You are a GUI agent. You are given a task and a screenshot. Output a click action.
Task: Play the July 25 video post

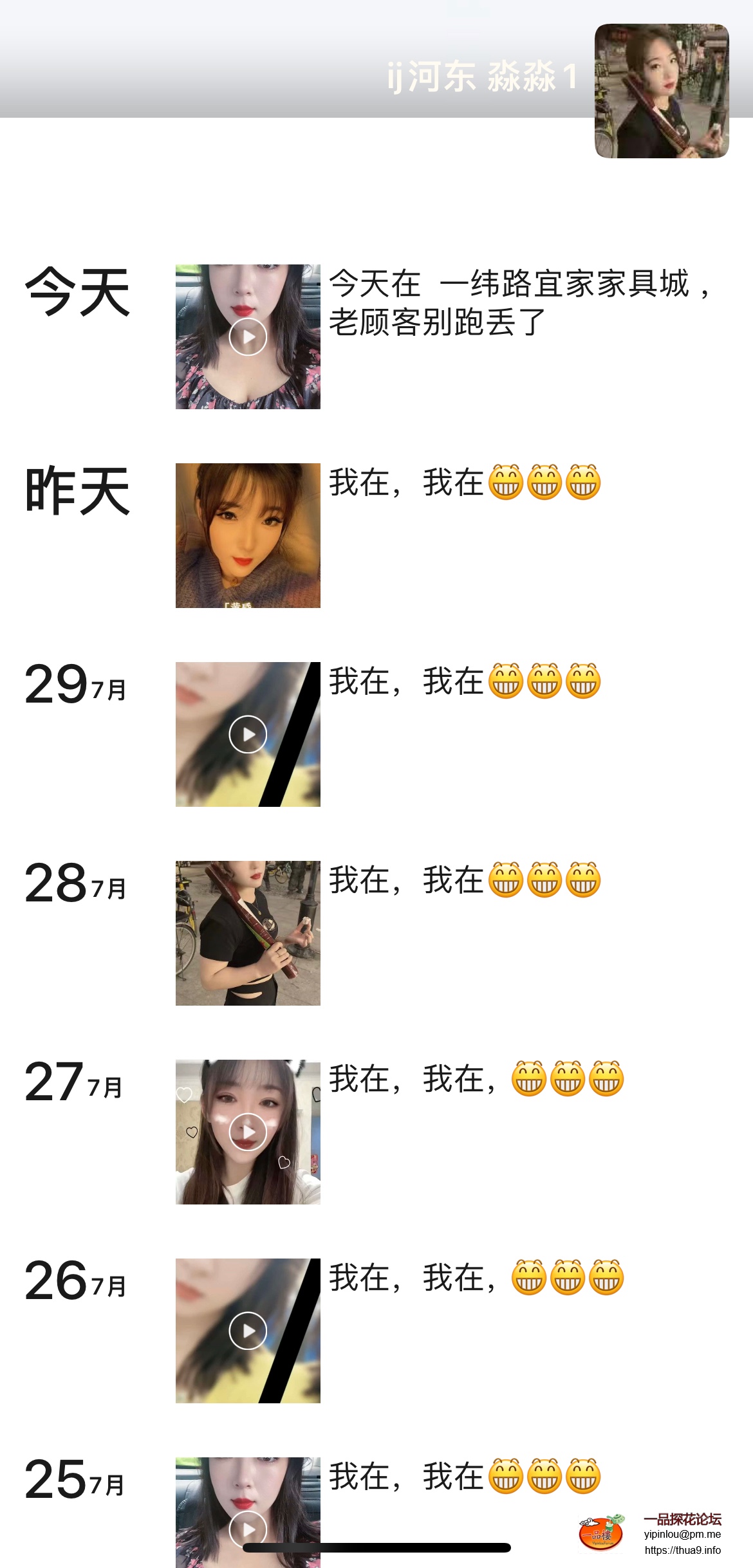[248, 1525]
